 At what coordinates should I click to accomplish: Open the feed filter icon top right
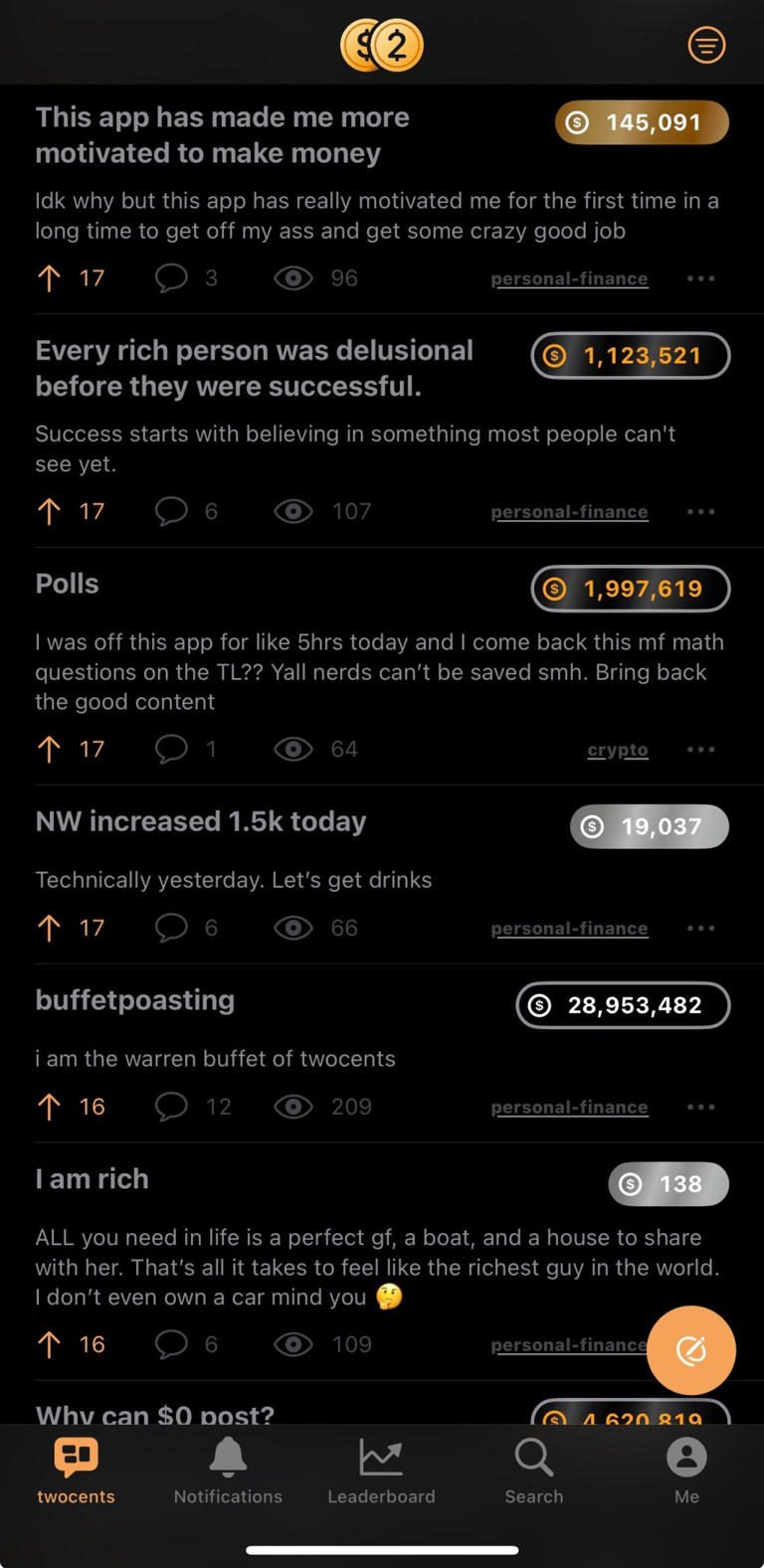tap(706, 45)
